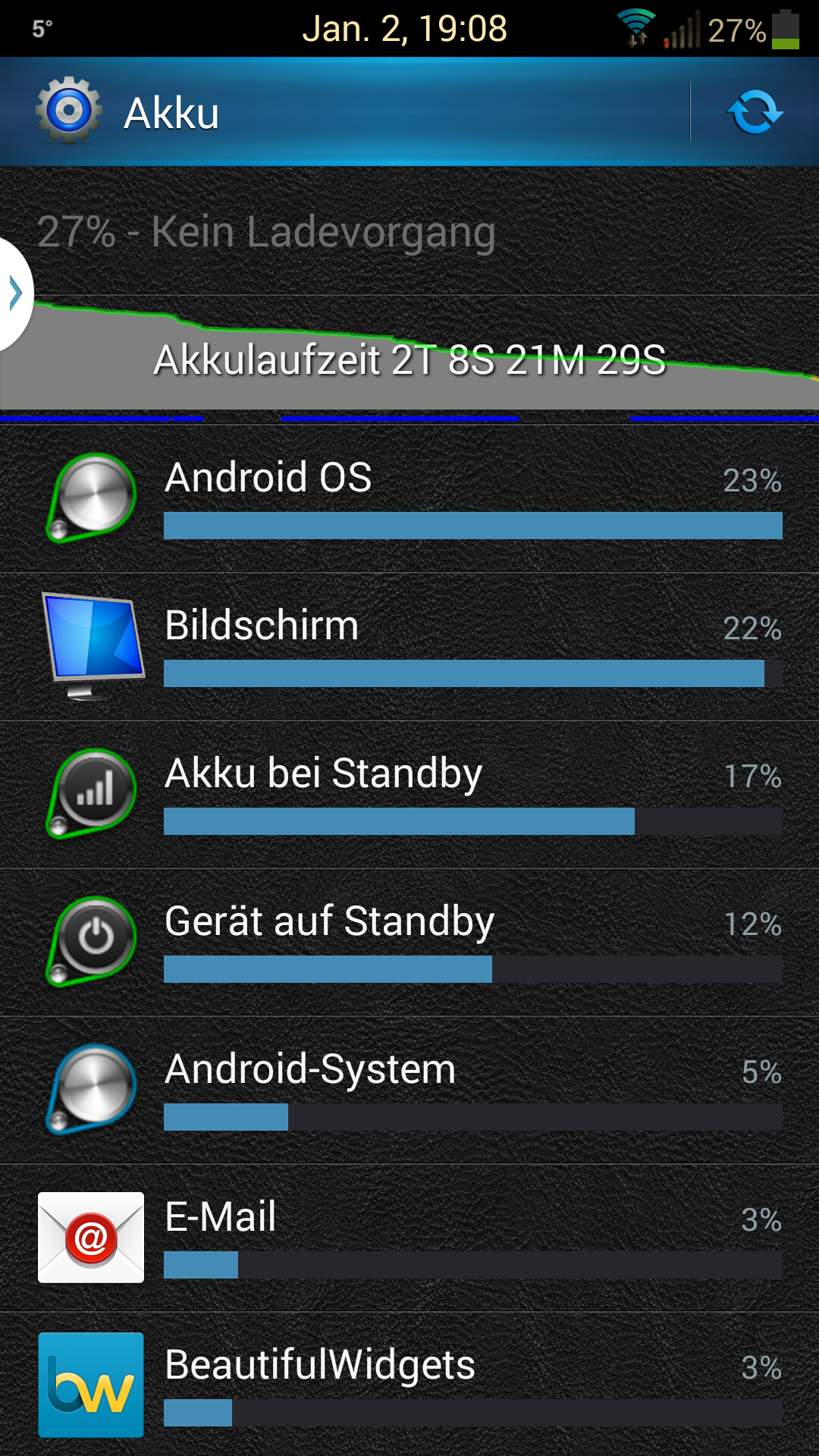Open Akku bei Standby usage entry
The height and width of the screenshot is (1456, 819).
pyautogui.click(x=409, y=794)
